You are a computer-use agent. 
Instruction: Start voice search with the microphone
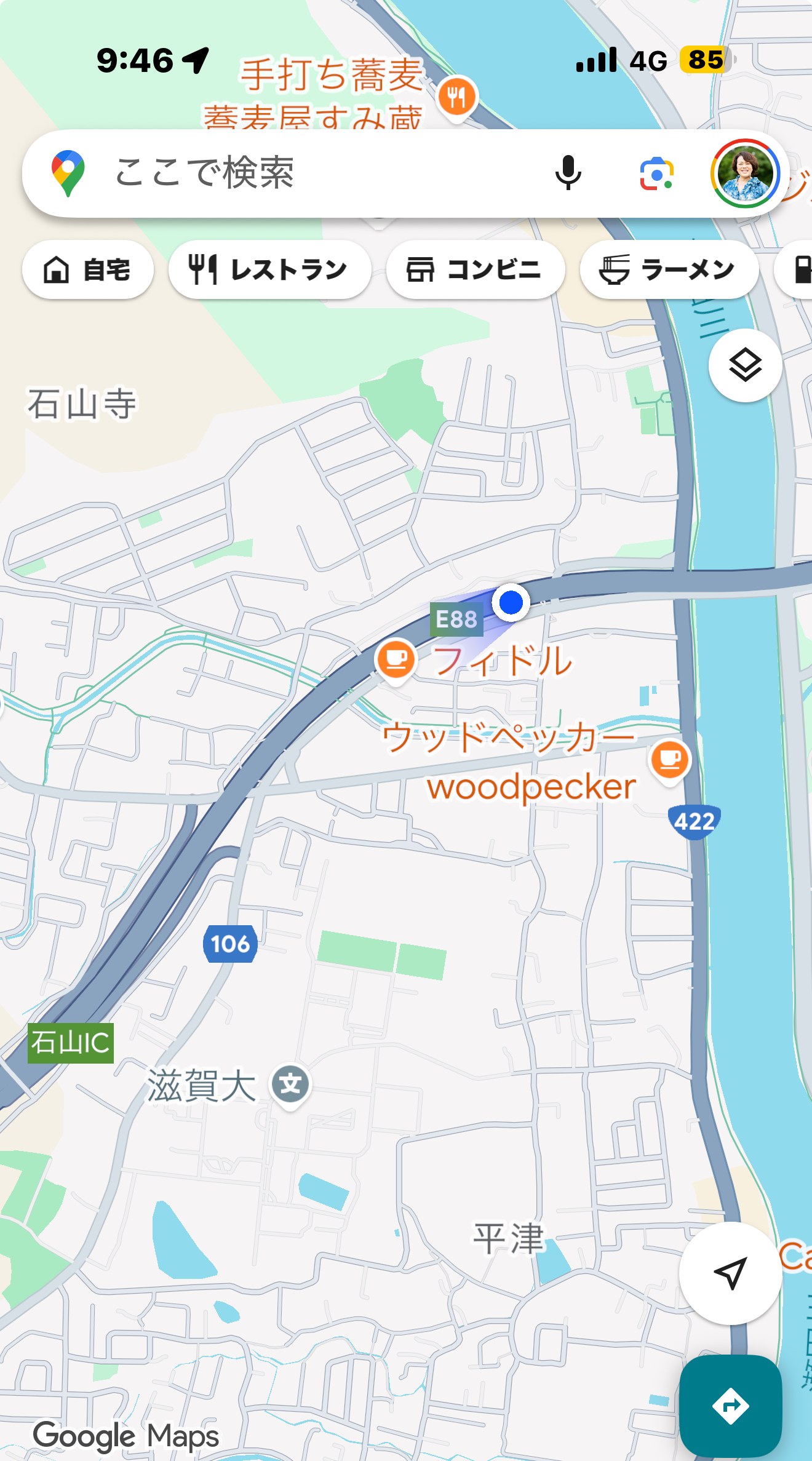(x=568, y=173)
